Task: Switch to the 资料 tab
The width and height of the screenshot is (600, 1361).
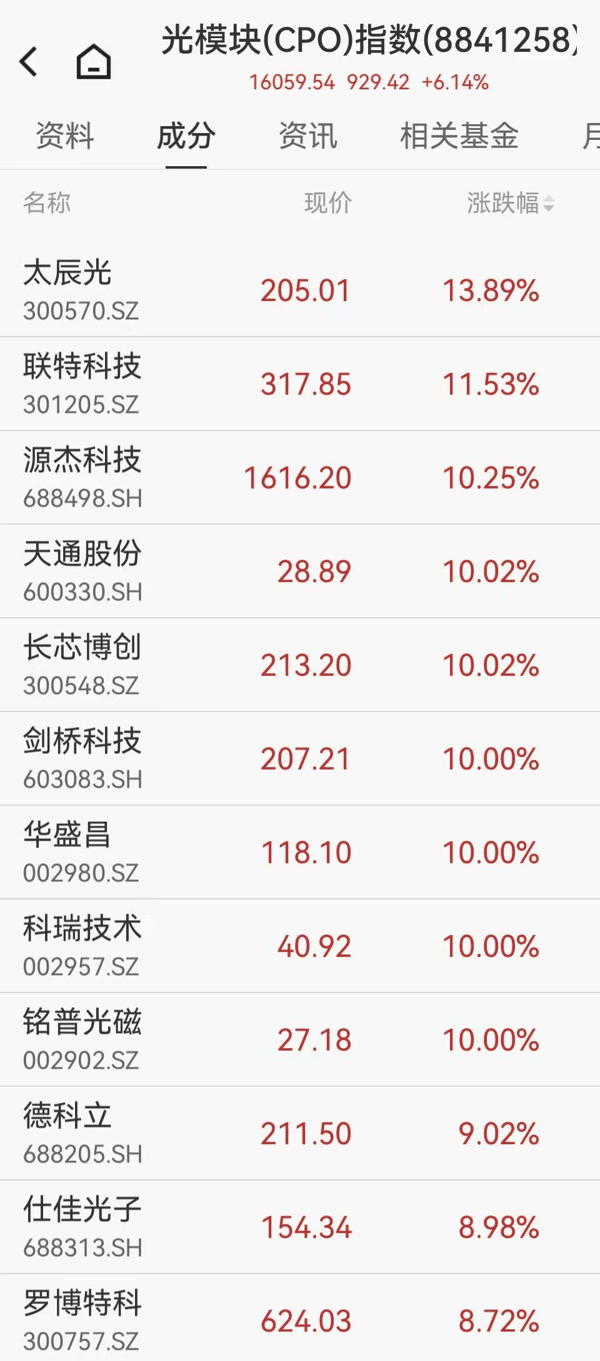Action: click(65, 136)
